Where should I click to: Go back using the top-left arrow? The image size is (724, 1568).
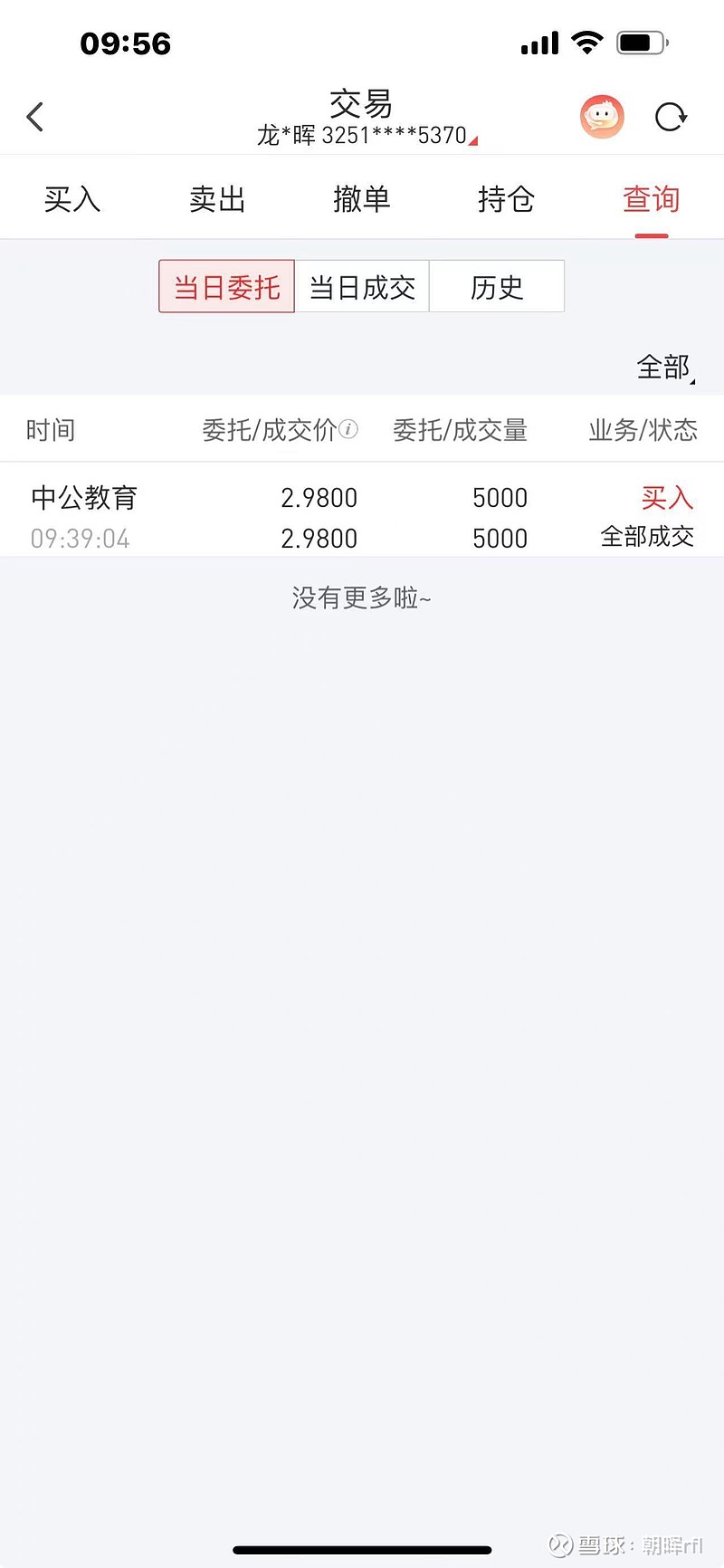tap(35, 117)
